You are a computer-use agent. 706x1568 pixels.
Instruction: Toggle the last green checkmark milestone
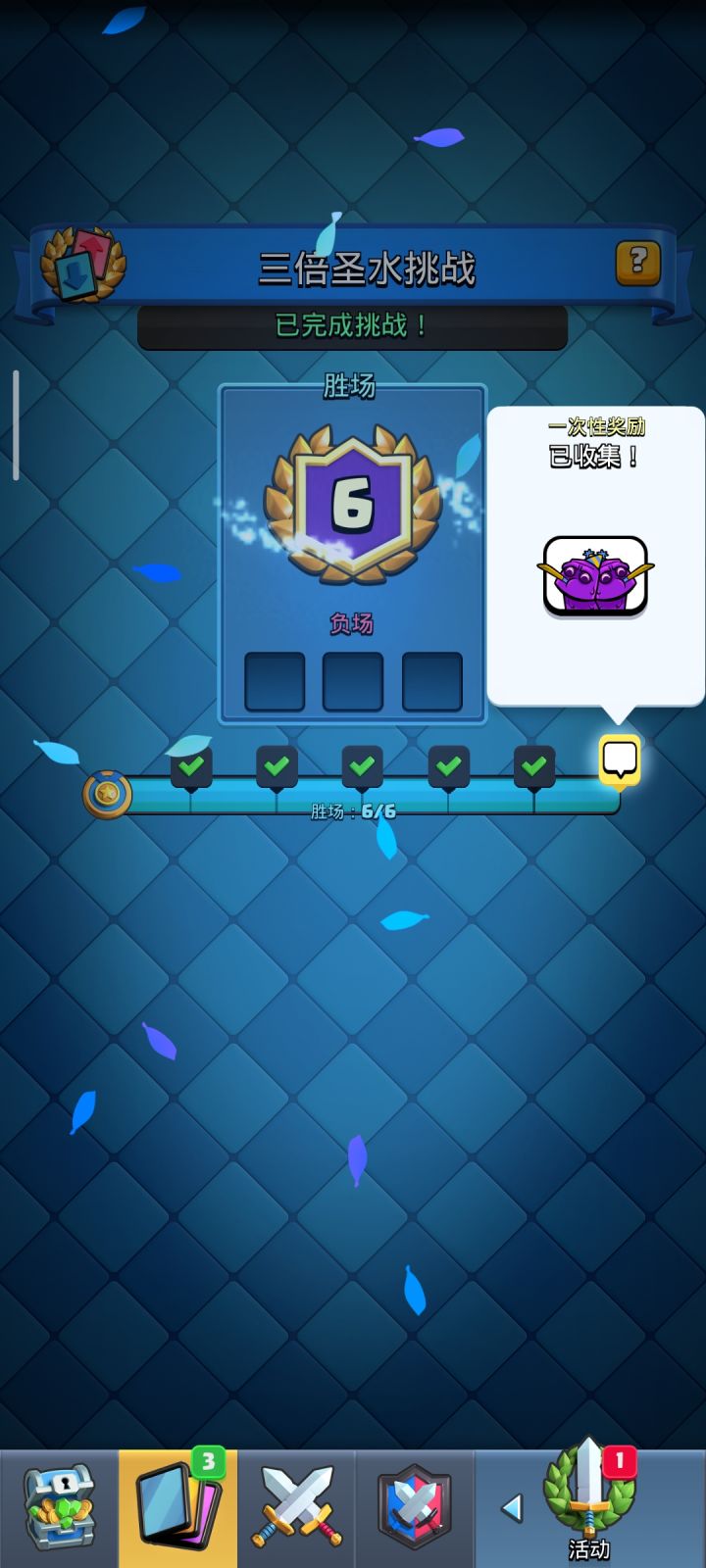(535, 765)
